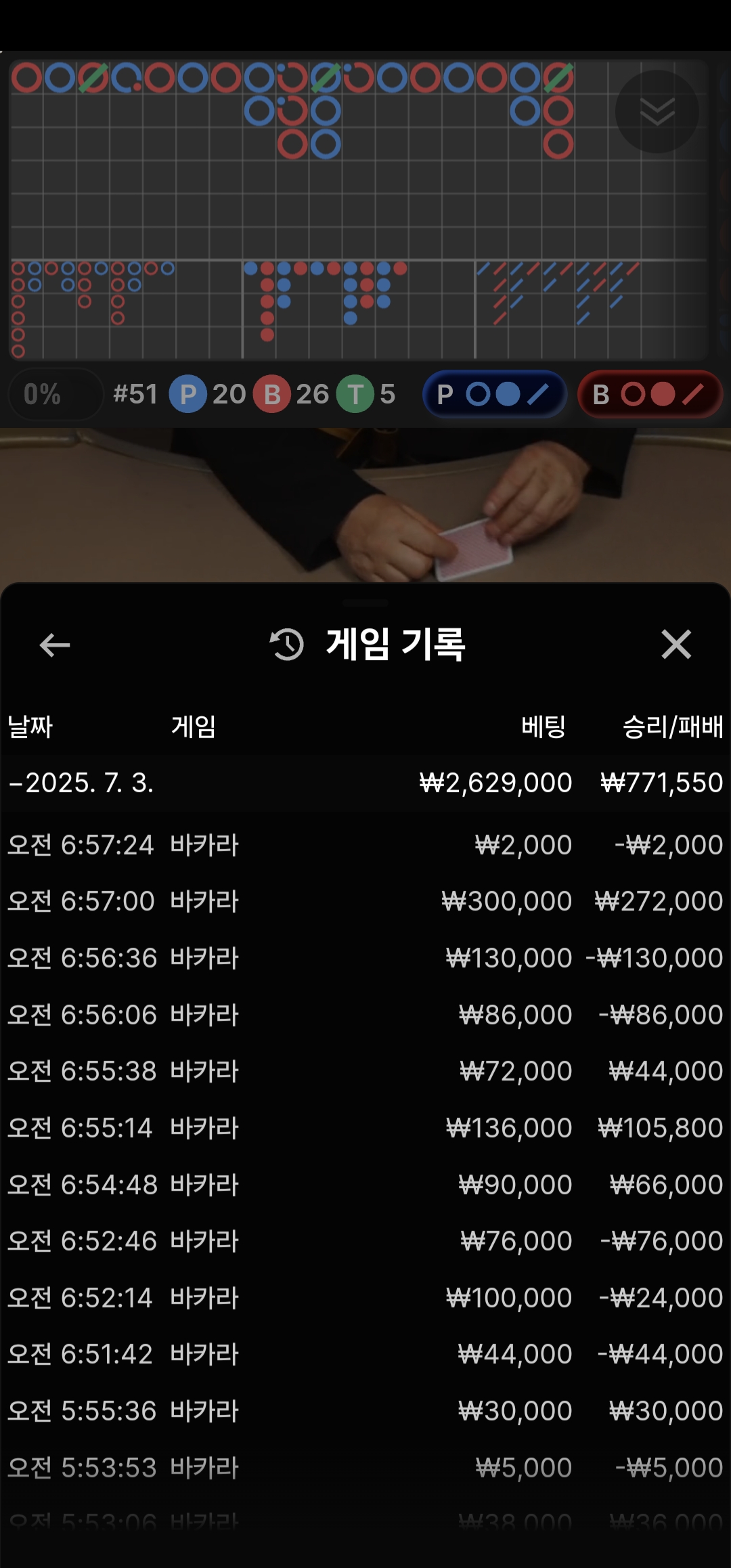Open the 6:57:24 baccarat record
Screen dimensions: 731x1568
coord(365,845)
